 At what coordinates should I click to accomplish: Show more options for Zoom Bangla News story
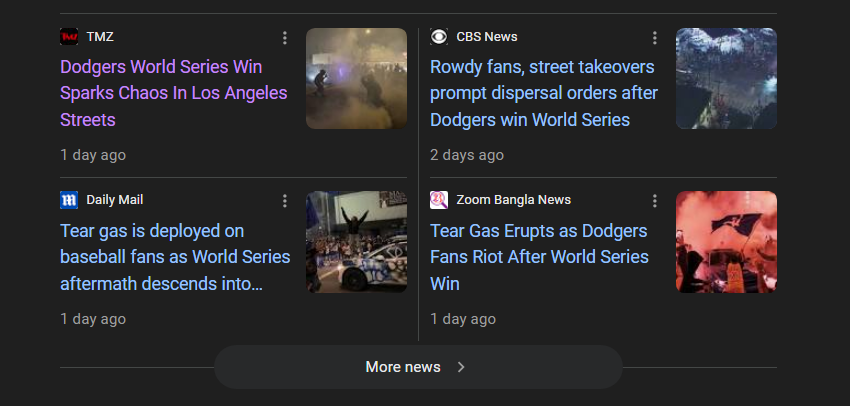click(655, 201)
